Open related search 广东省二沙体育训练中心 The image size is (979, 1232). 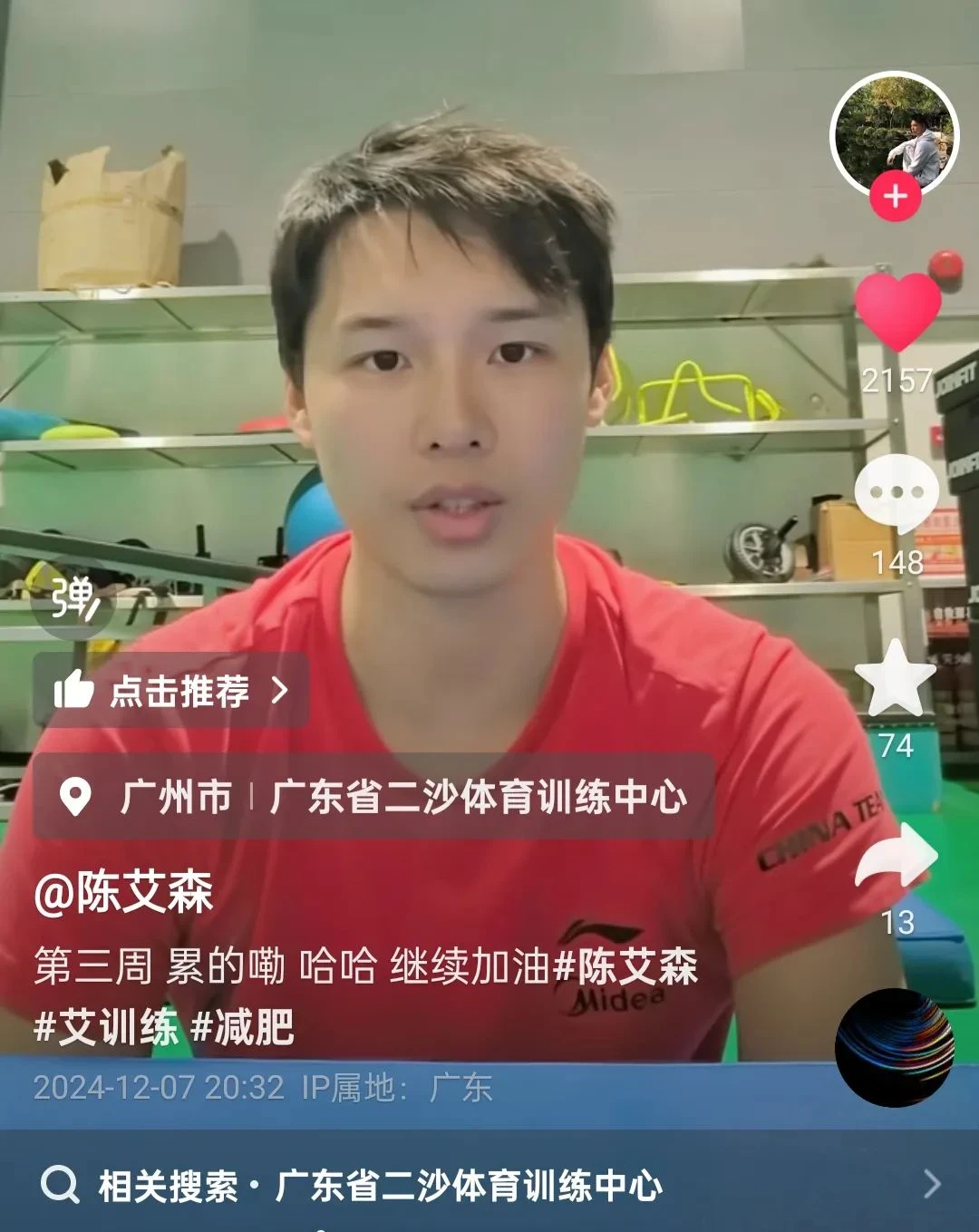pos(489,1185)
